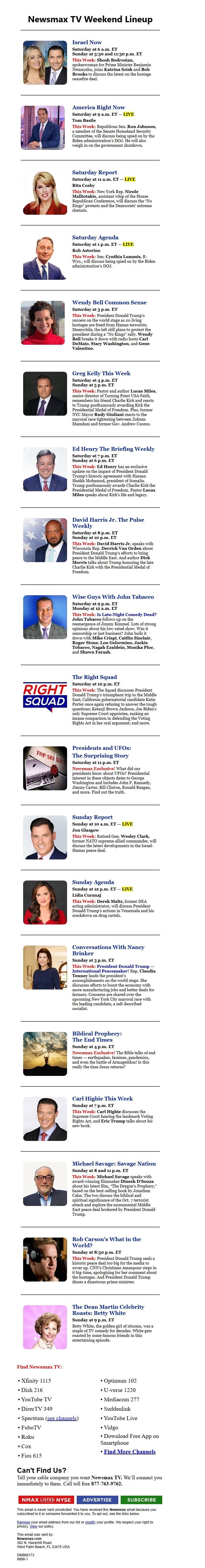
Task: Open Greg Kelly This Week link
Action: 101,373
